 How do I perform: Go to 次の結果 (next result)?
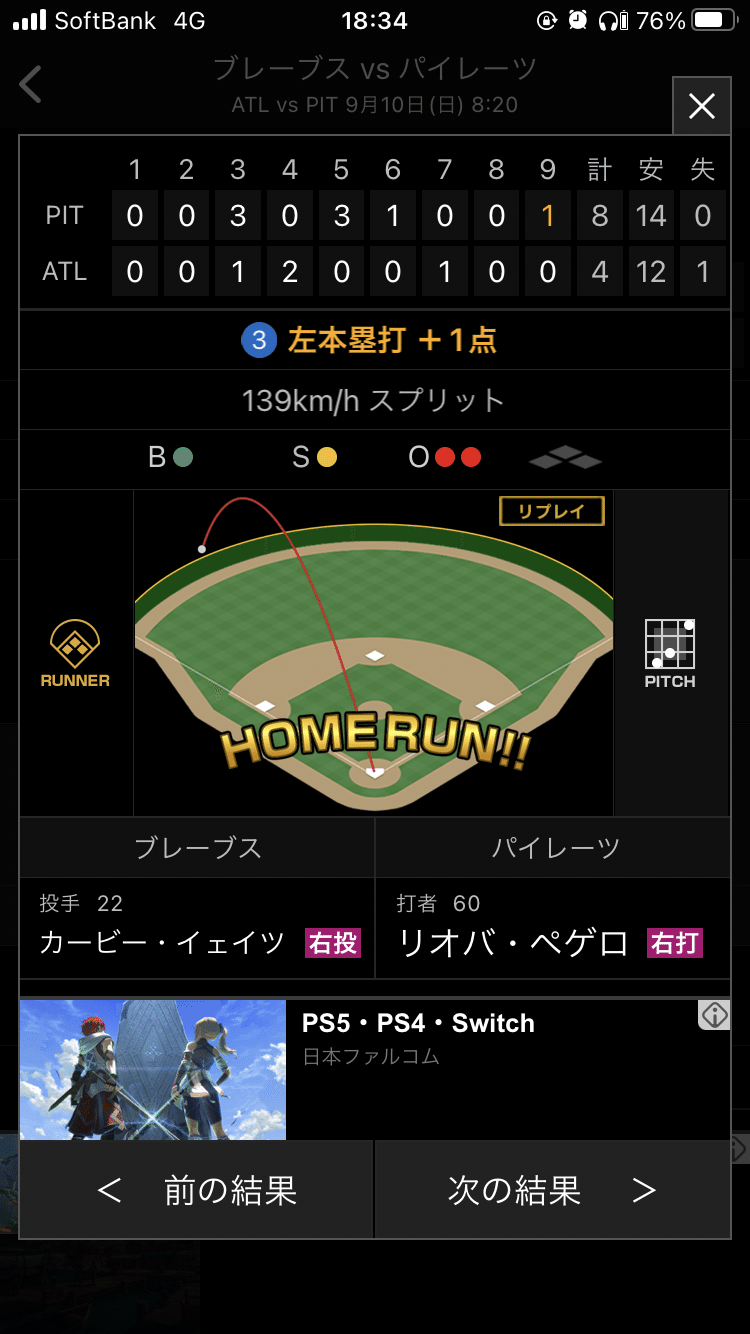[552, 1190]
